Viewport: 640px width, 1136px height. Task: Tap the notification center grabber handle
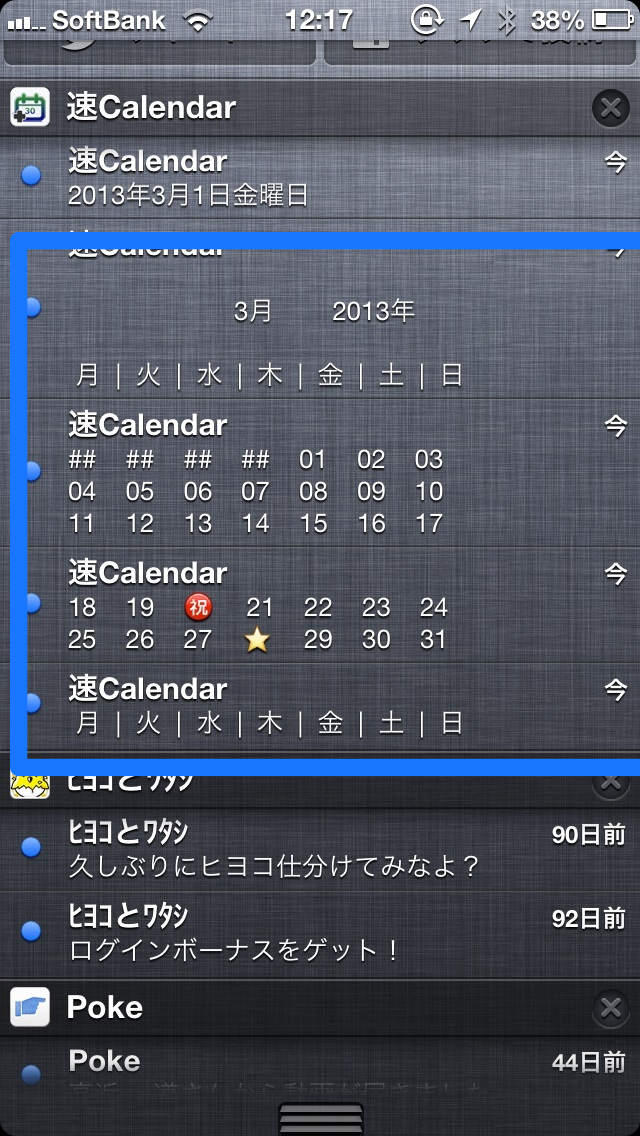point(320,1119)
